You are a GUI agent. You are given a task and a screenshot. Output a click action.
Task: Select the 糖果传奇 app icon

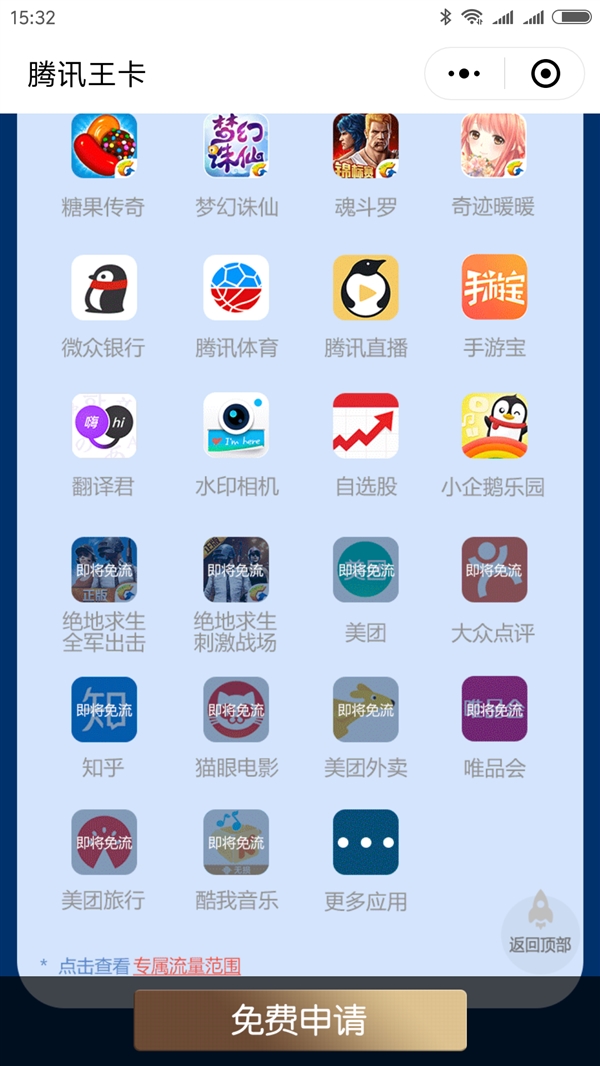(x=104, y=146)
